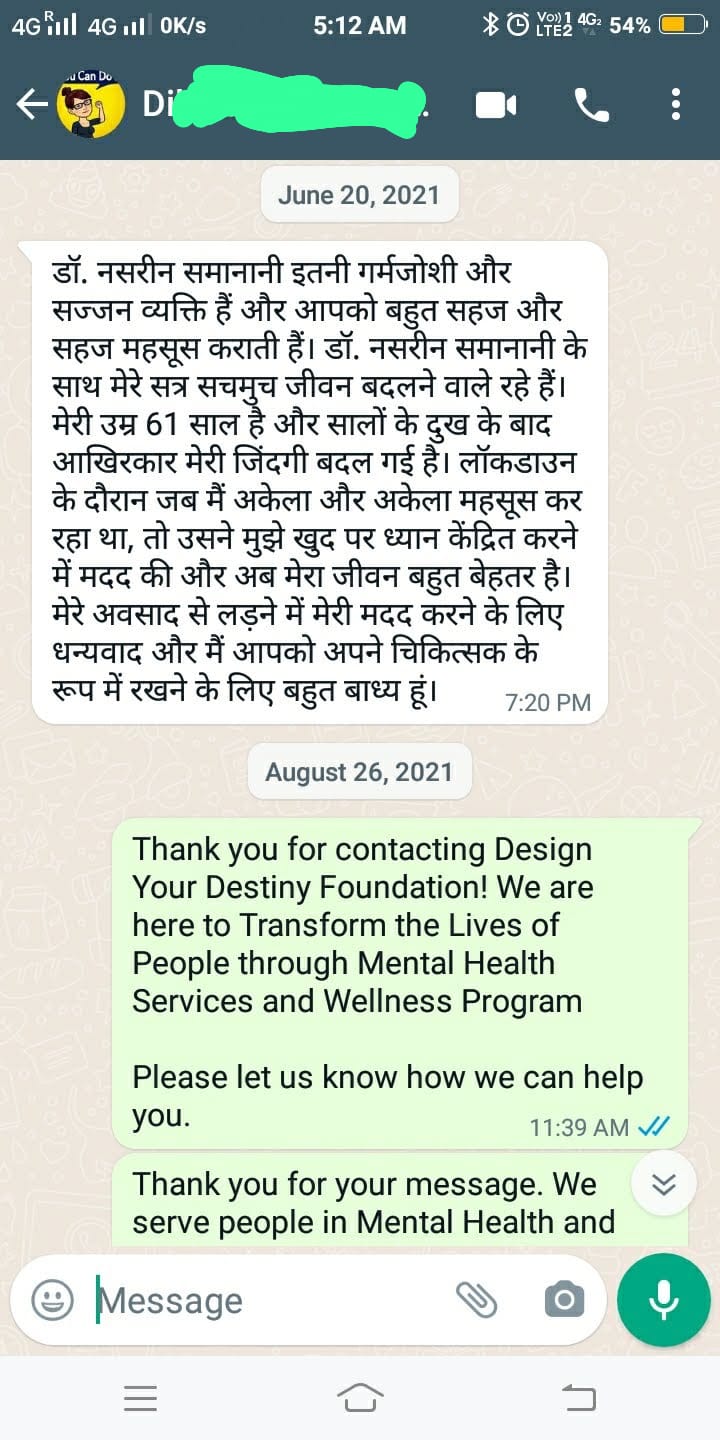
Task: Go to the system home screen
Action: pyautogui.click(x=360, y=1397)
